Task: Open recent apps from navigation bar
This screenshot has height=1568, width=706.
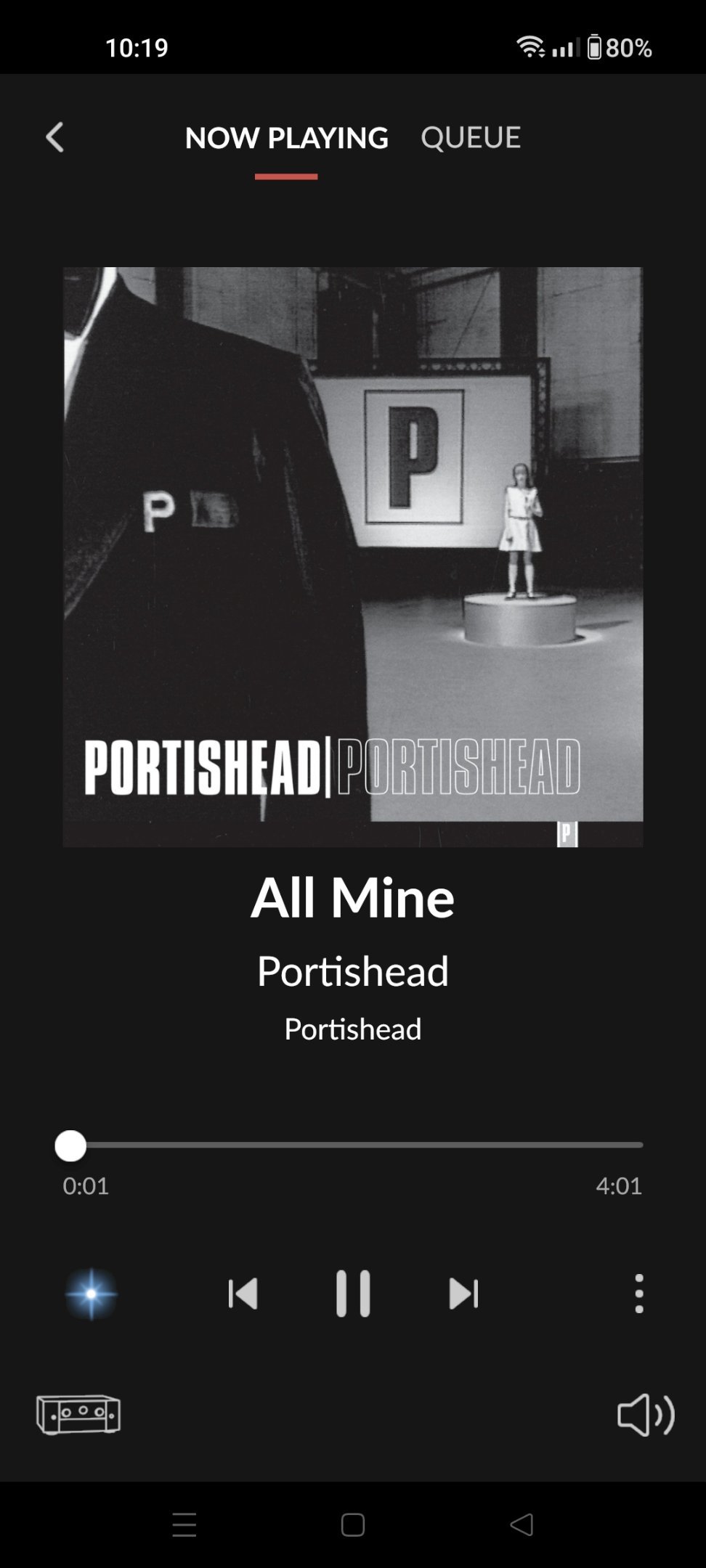Action: click(x=184, y=1524)
